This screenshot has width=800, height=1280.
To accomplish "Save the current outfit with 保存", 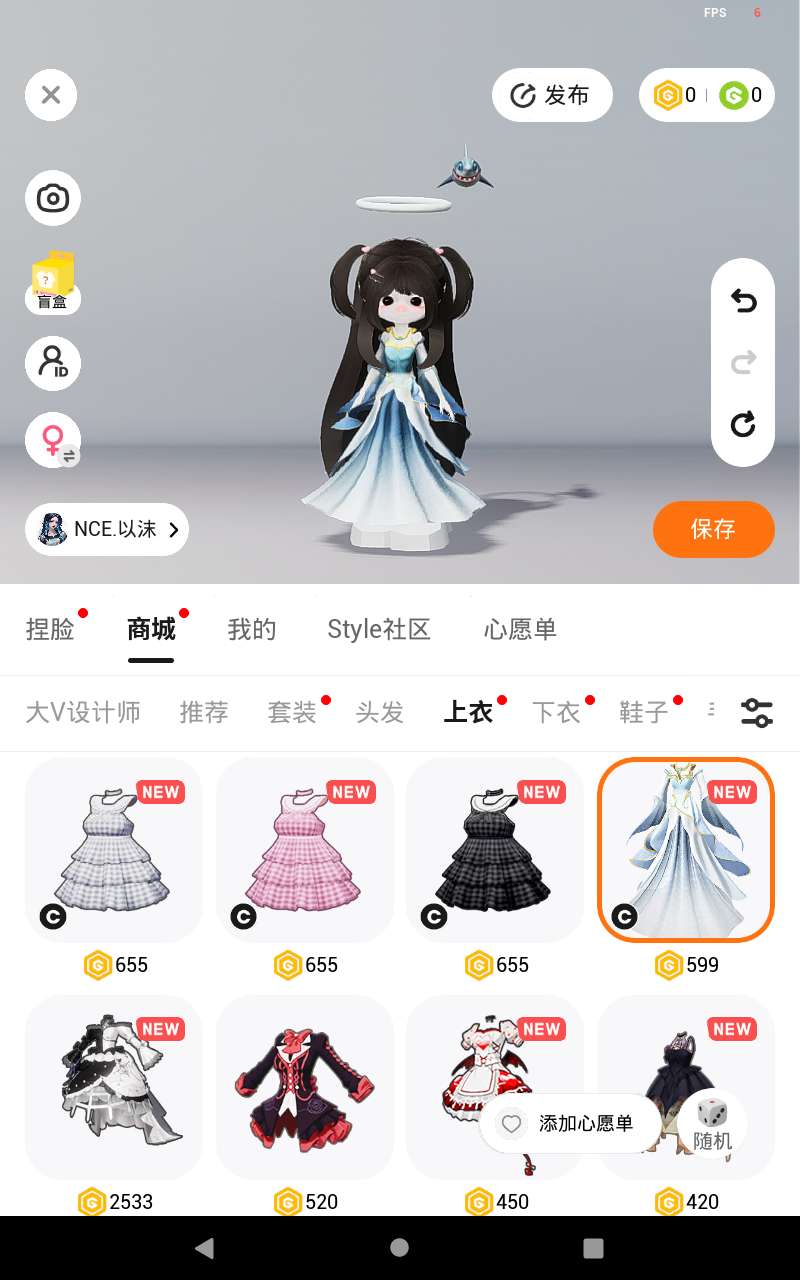I will pos(713,529).
